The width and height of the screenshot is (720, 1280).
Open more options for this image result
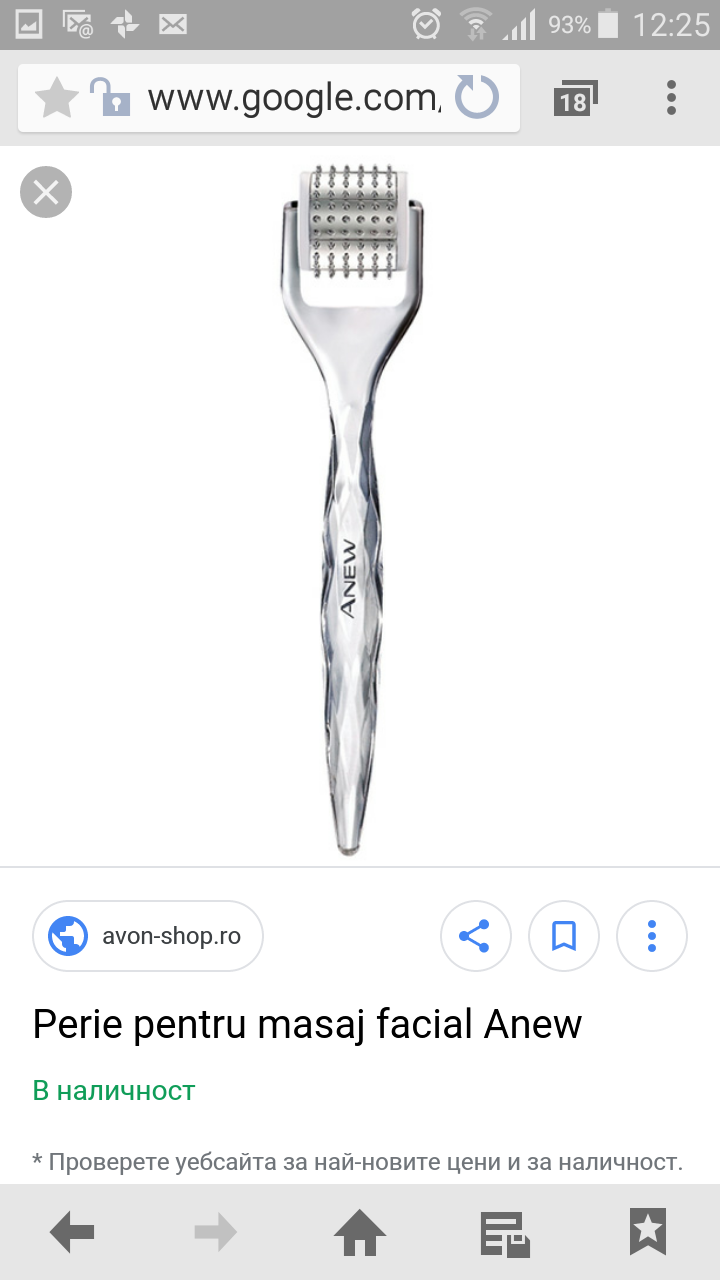(651, 936)
